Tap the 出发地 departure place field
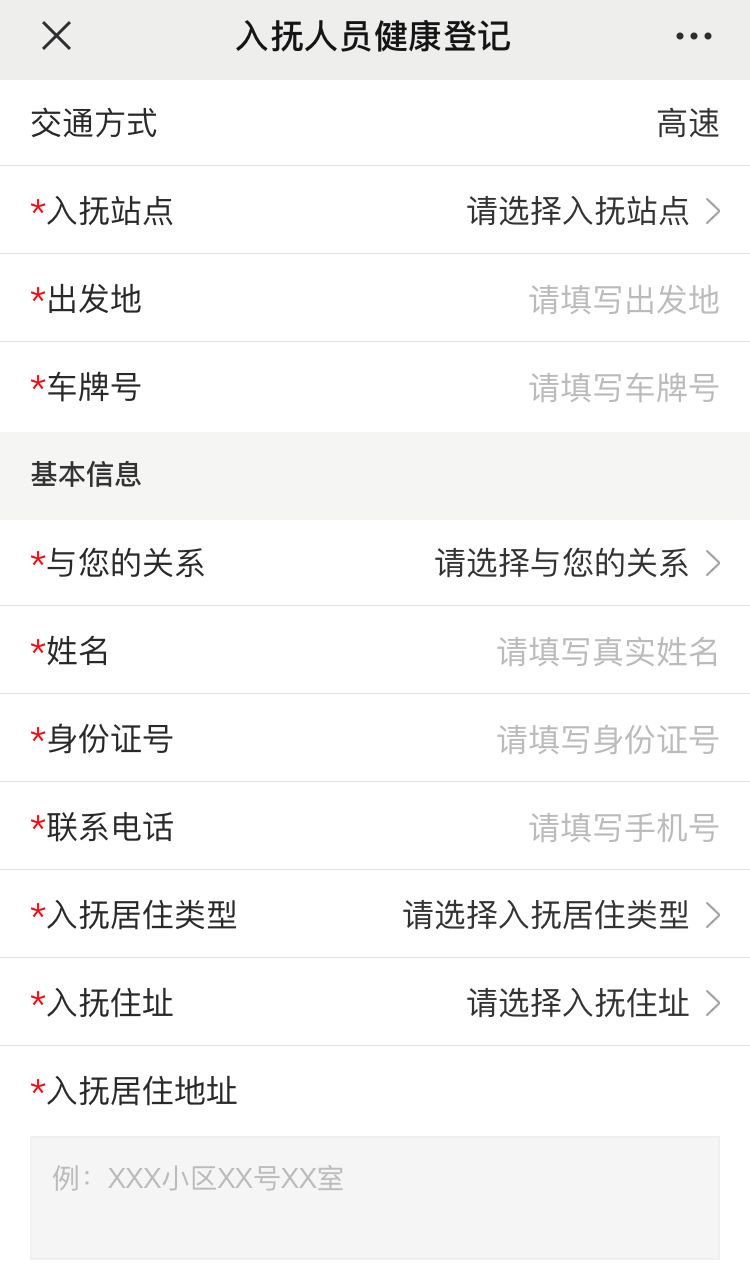Viewport: 750px width, 1286px height. [375, 298]
